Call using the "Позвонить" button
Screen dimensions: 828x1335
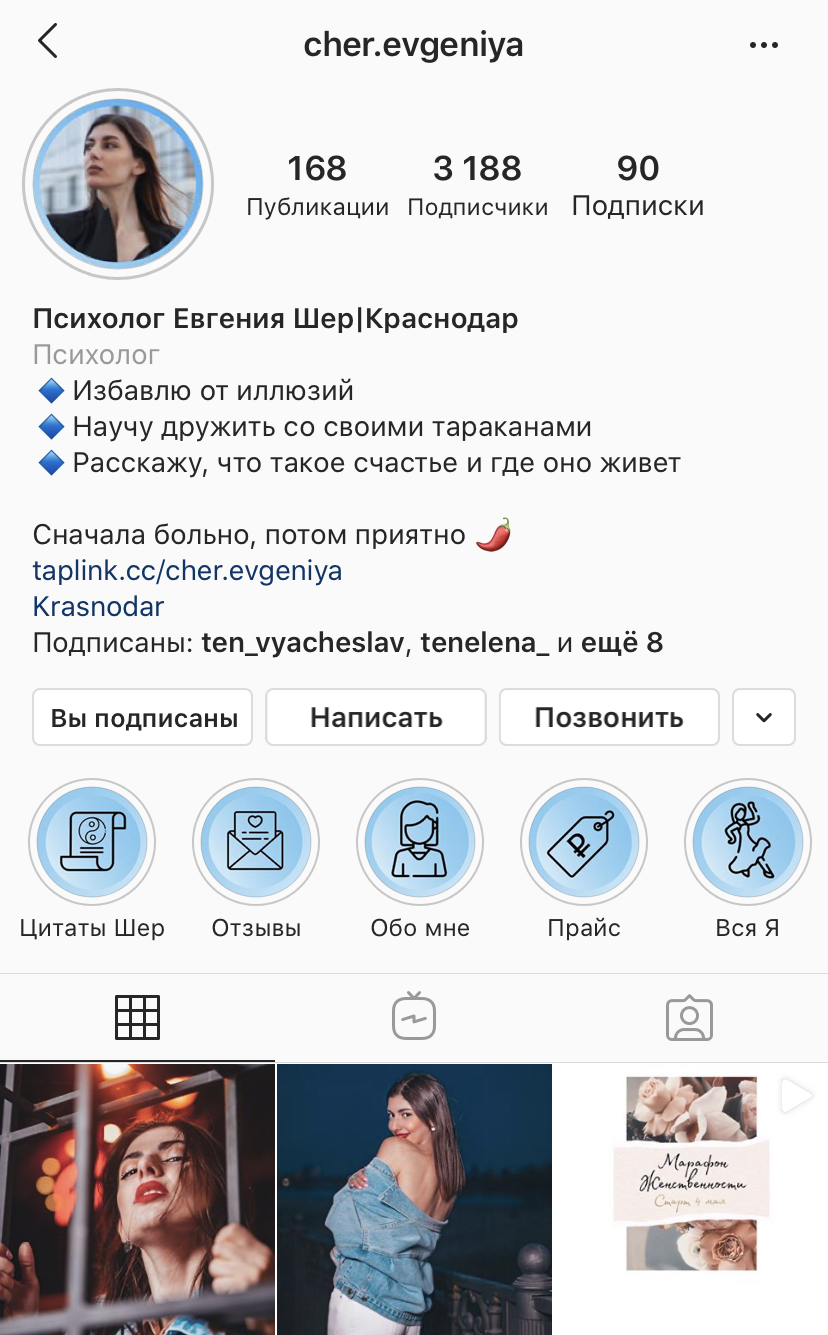click(609, 717)
